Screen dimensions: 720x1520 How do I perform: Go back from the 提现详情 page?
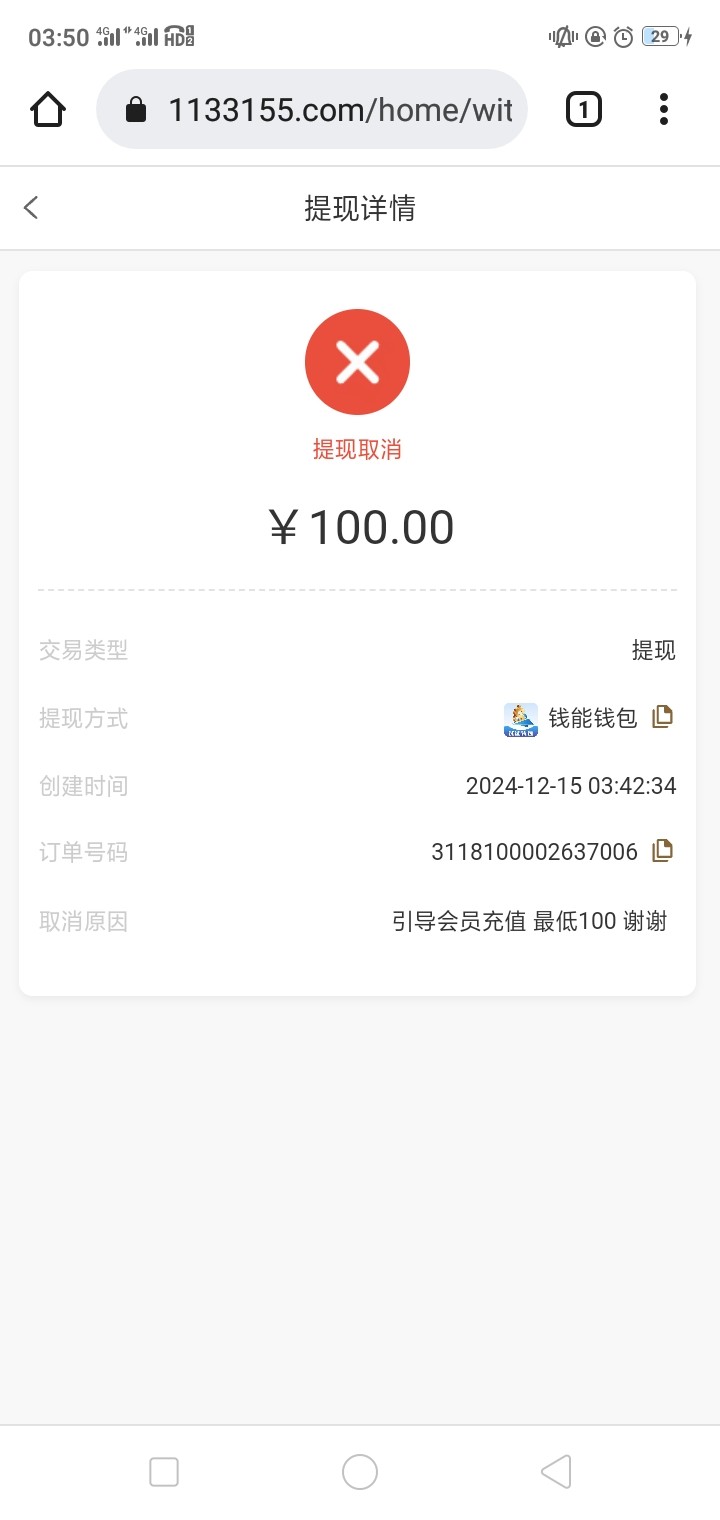tap(31, 208)
